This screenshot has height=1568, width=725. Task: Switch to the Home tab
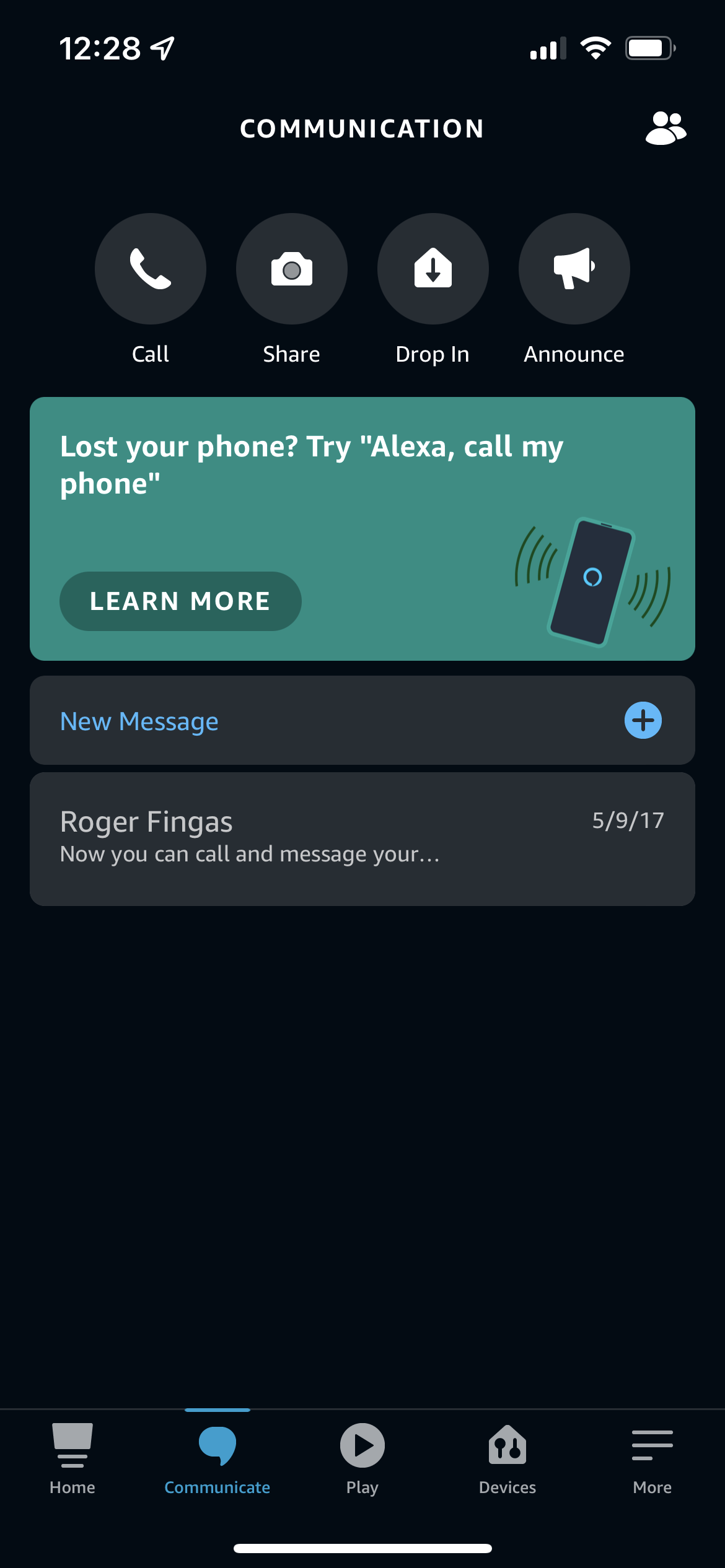tap(72, 1458)
